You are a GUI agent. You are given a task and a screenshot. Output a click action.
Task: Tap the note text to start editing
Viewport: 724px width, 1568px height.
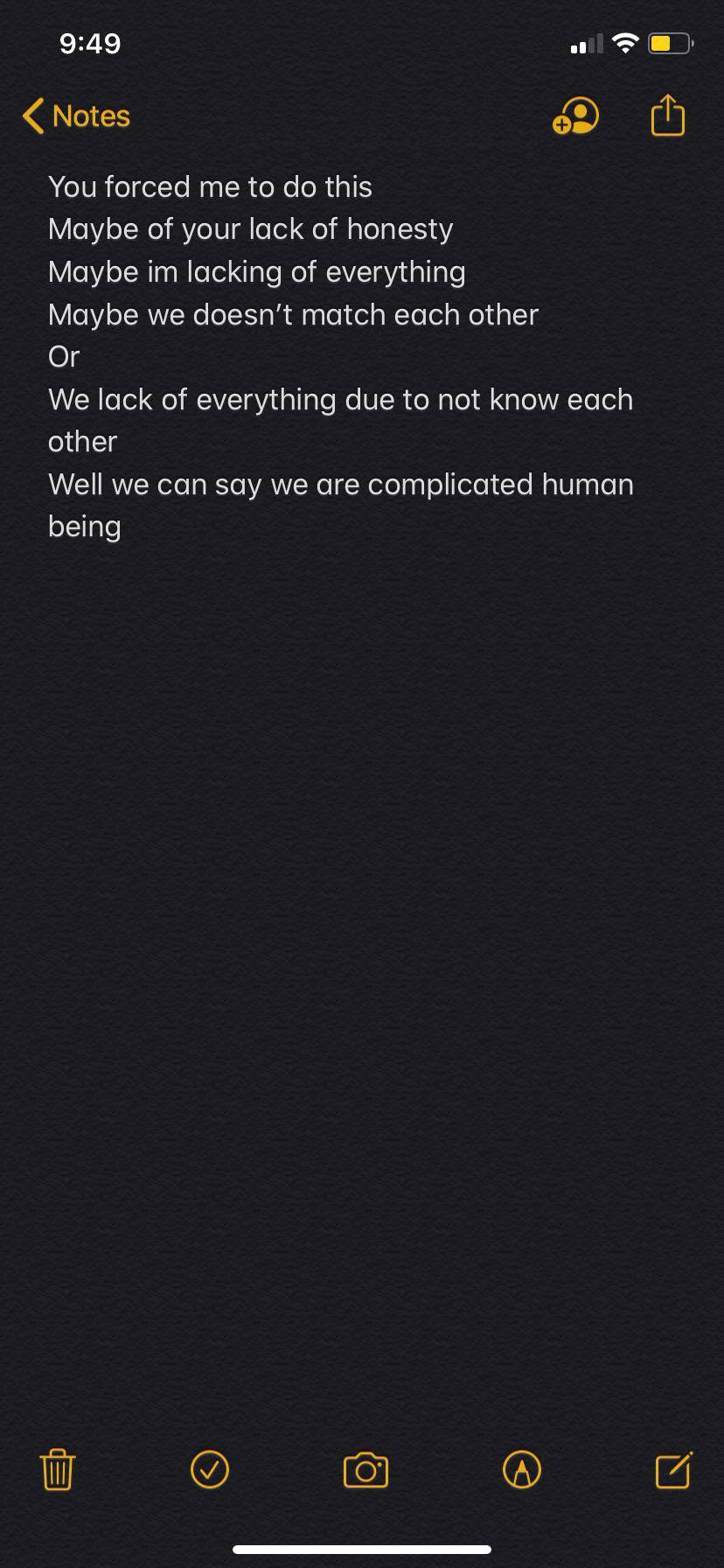[341, 356]
